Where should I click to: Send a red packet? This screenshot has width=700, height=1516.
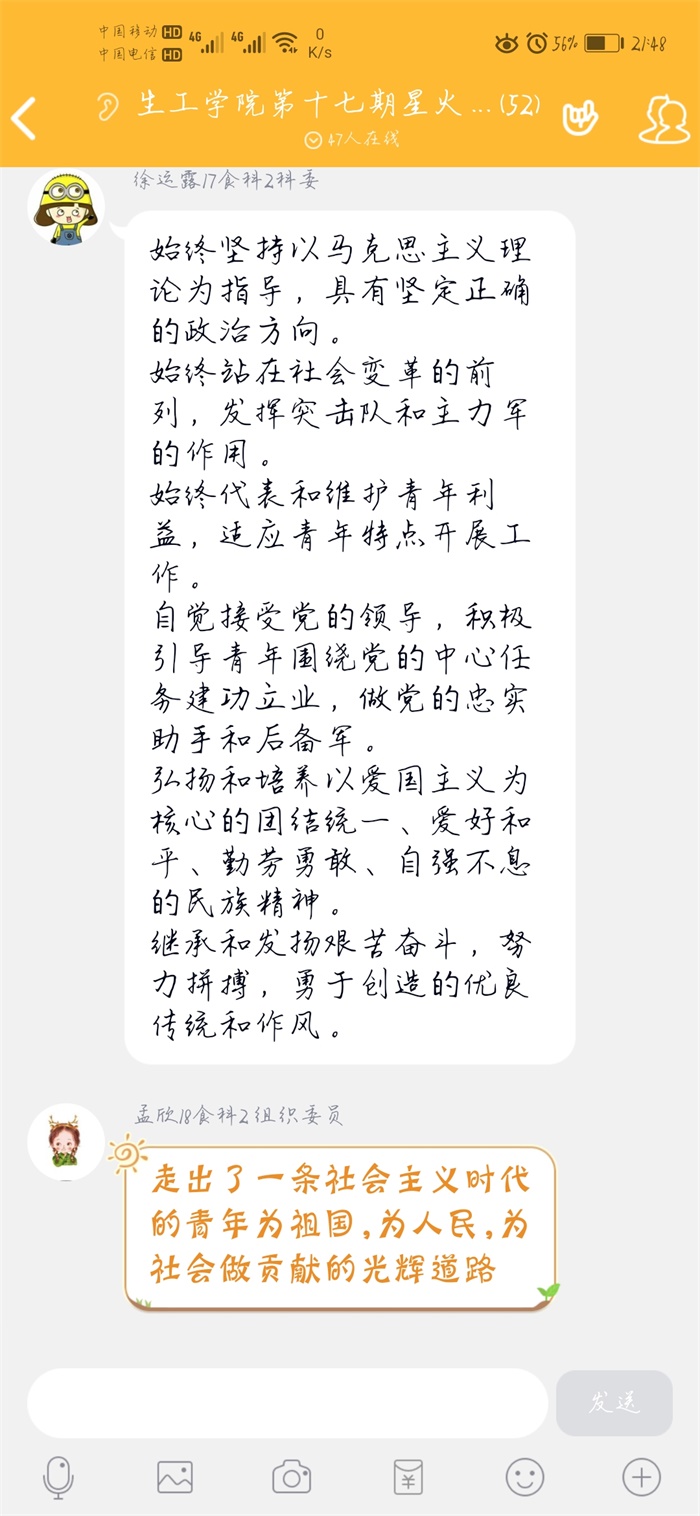click(x=408, y=1477)
